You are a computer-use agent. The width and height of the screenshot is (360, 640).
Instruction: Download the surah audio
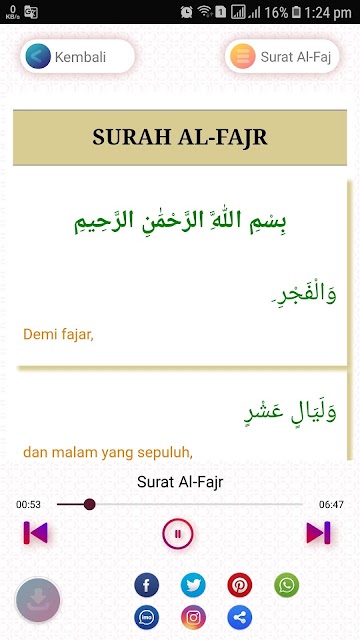(x=38, y=600)
